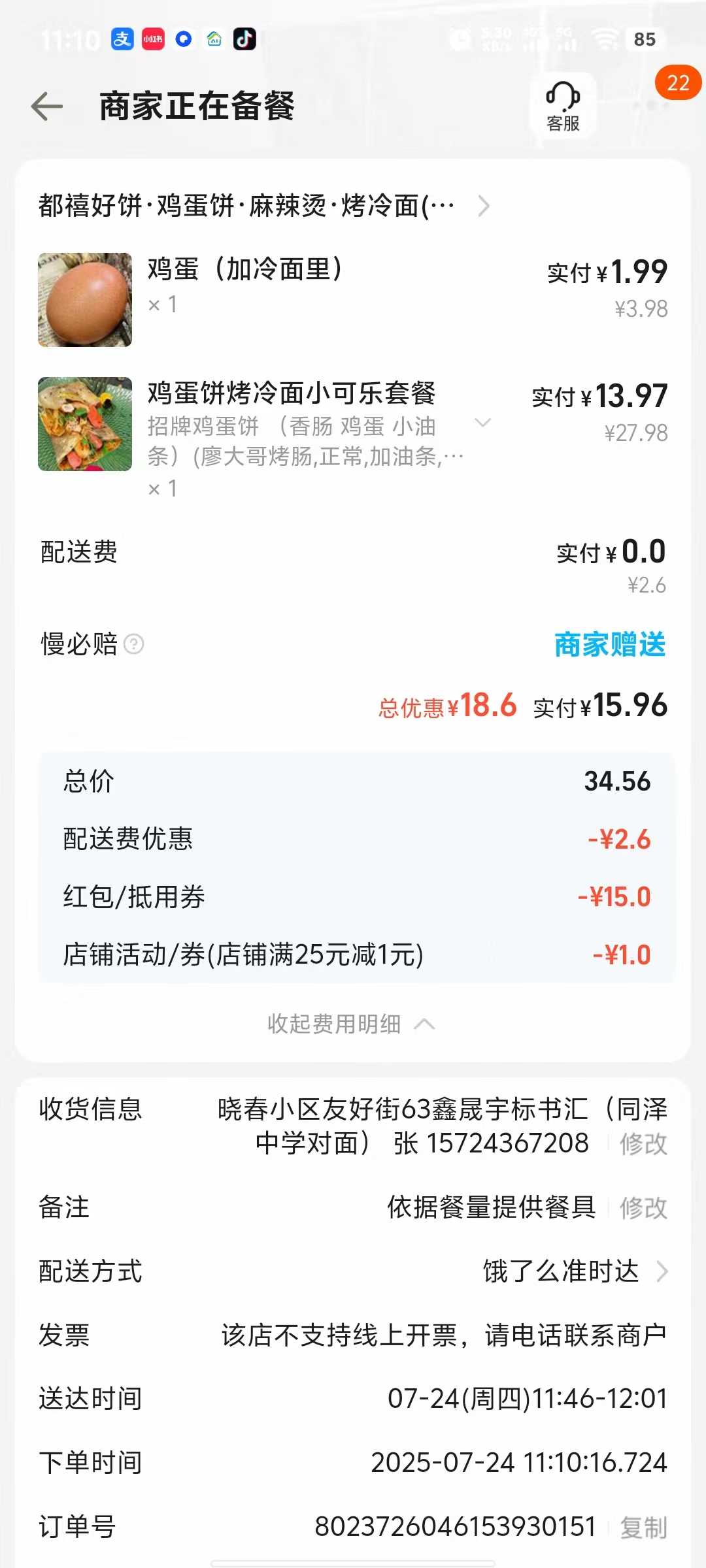The height and width of the screenshot is (1568, 706).
Task: Tap the 慢必赔 question mark info icon
Action: coord(134,644)
